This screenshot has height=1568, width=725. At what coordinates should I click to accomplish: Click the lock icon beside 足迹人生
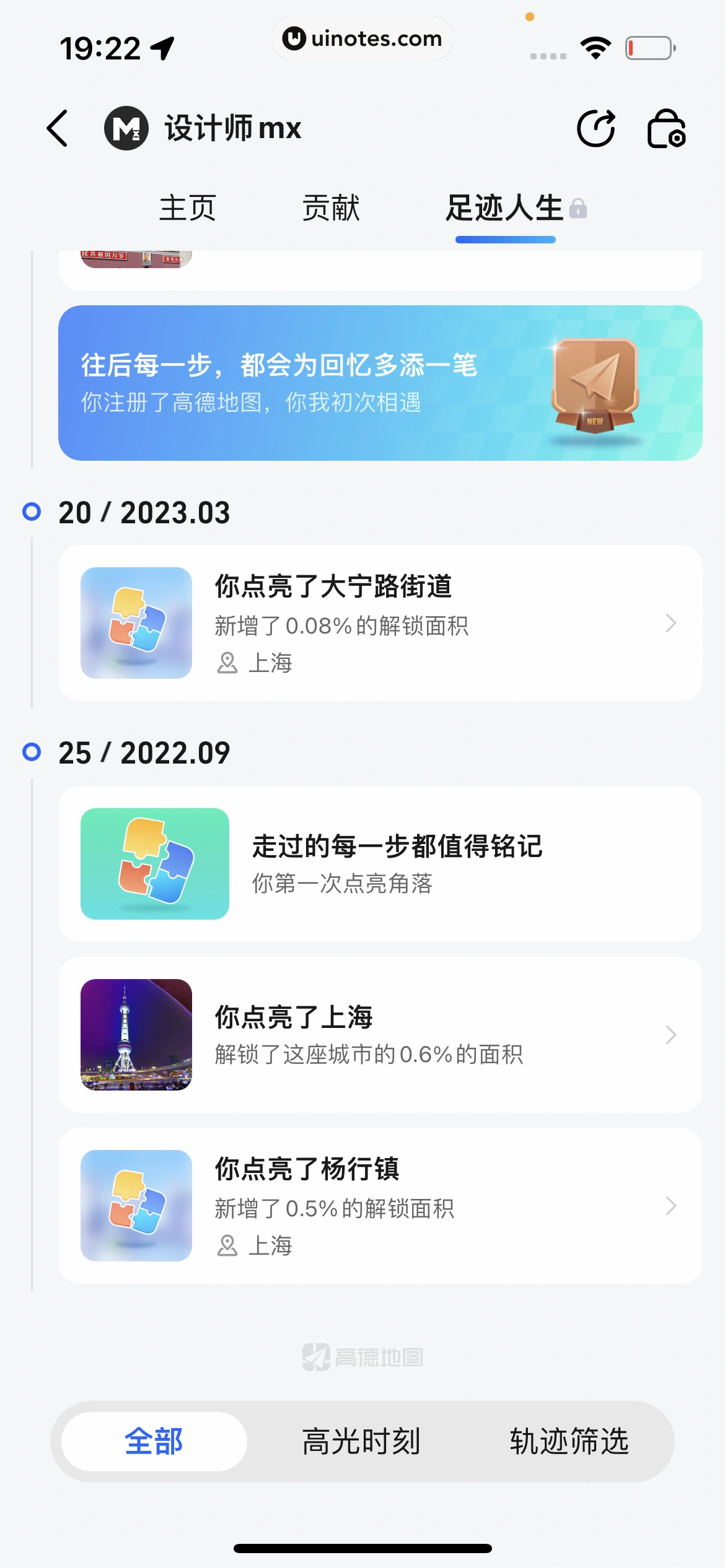pos(579,209)
